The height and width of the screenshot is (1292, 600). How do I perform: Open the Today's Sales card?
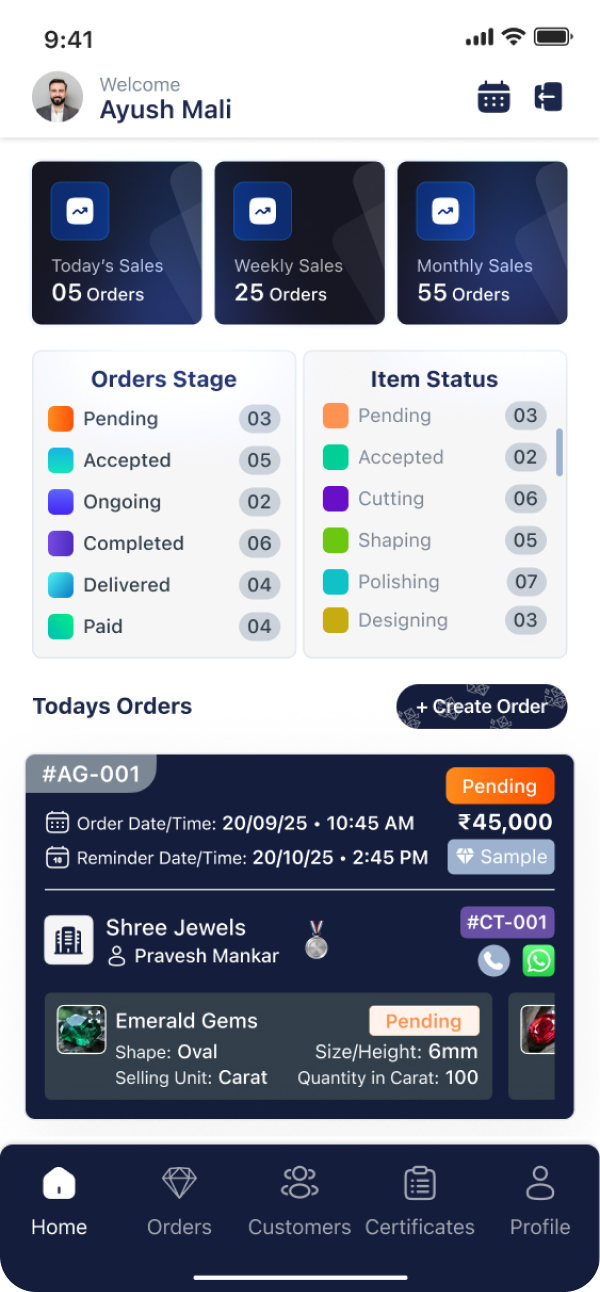[x=117, y=243]
